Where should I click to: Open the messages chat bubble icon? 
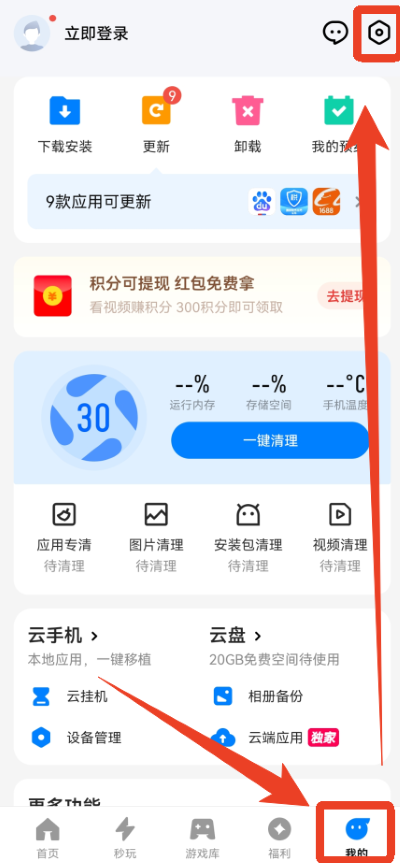336,33
